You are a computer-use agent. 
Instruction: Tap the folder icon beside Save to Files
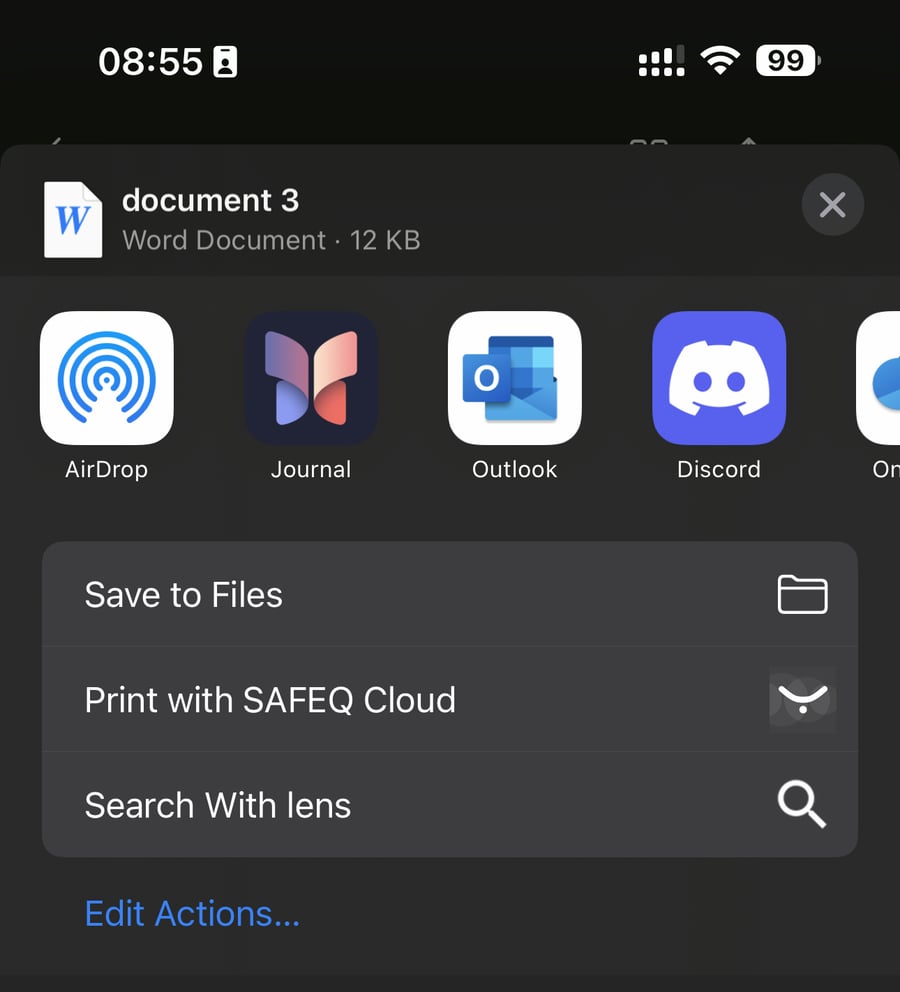tap(802, 593)
